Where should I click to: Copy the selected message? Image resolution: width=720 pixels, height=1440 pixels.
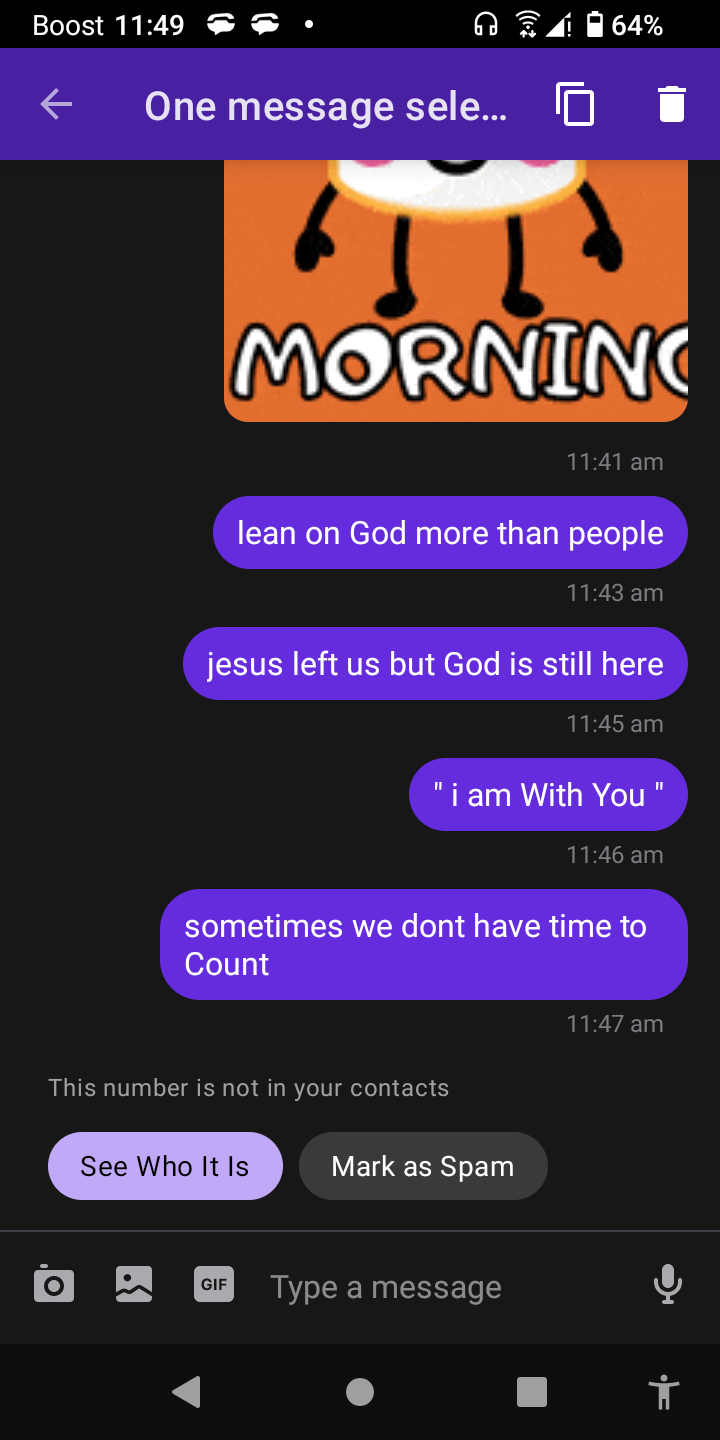coord(575,104)
